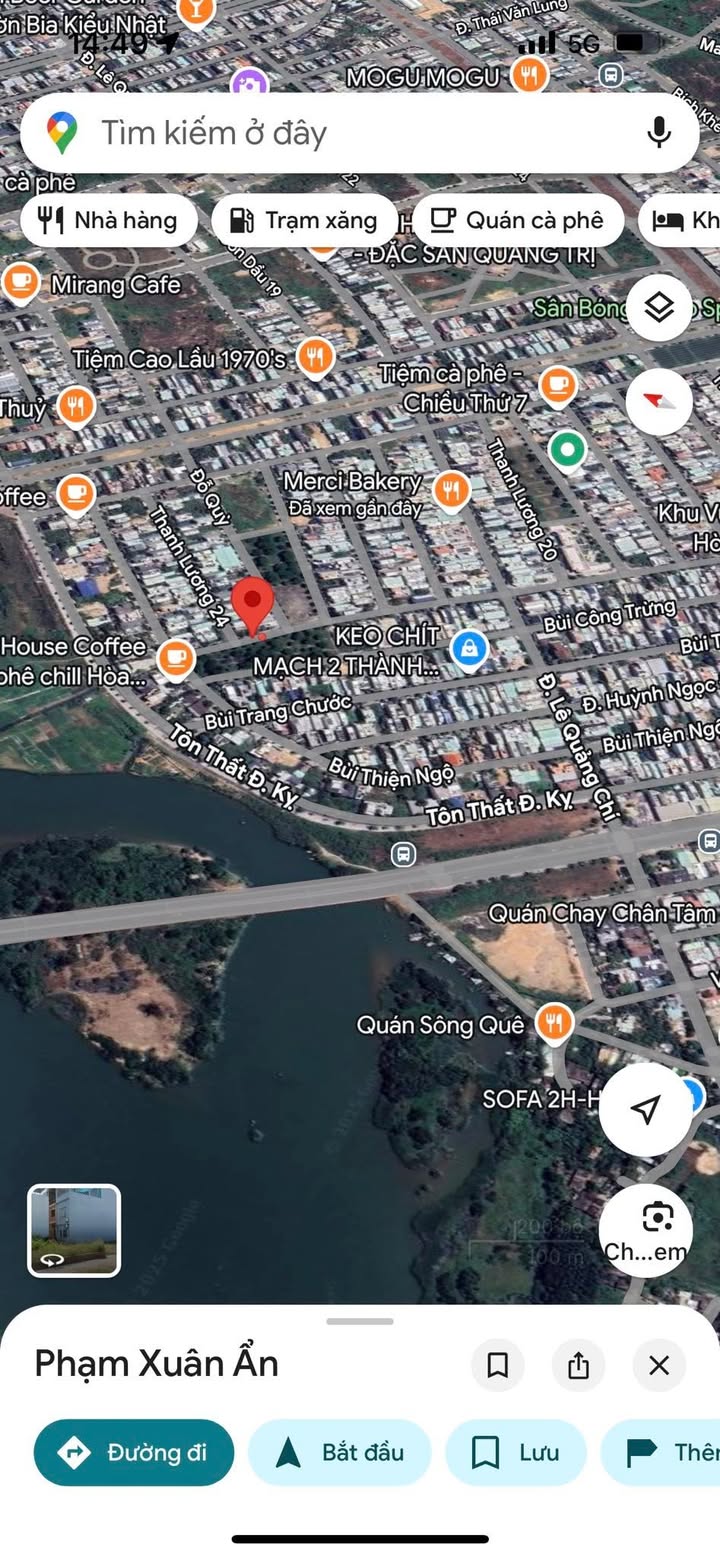Viewport: 720px width, 1557px height.
Task: Open the Street View thumbnail
Action: coord(74,1230)
